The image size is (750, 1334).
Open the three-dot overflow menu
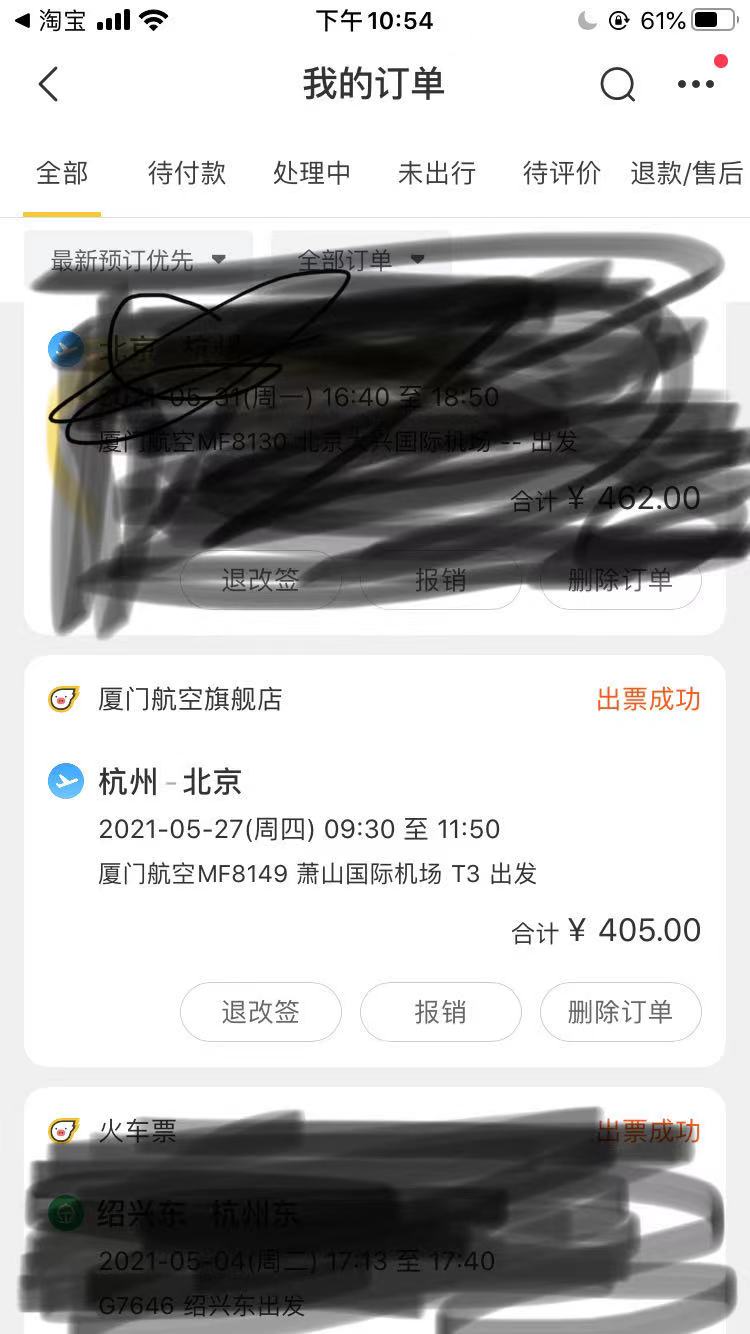(696, 84)
